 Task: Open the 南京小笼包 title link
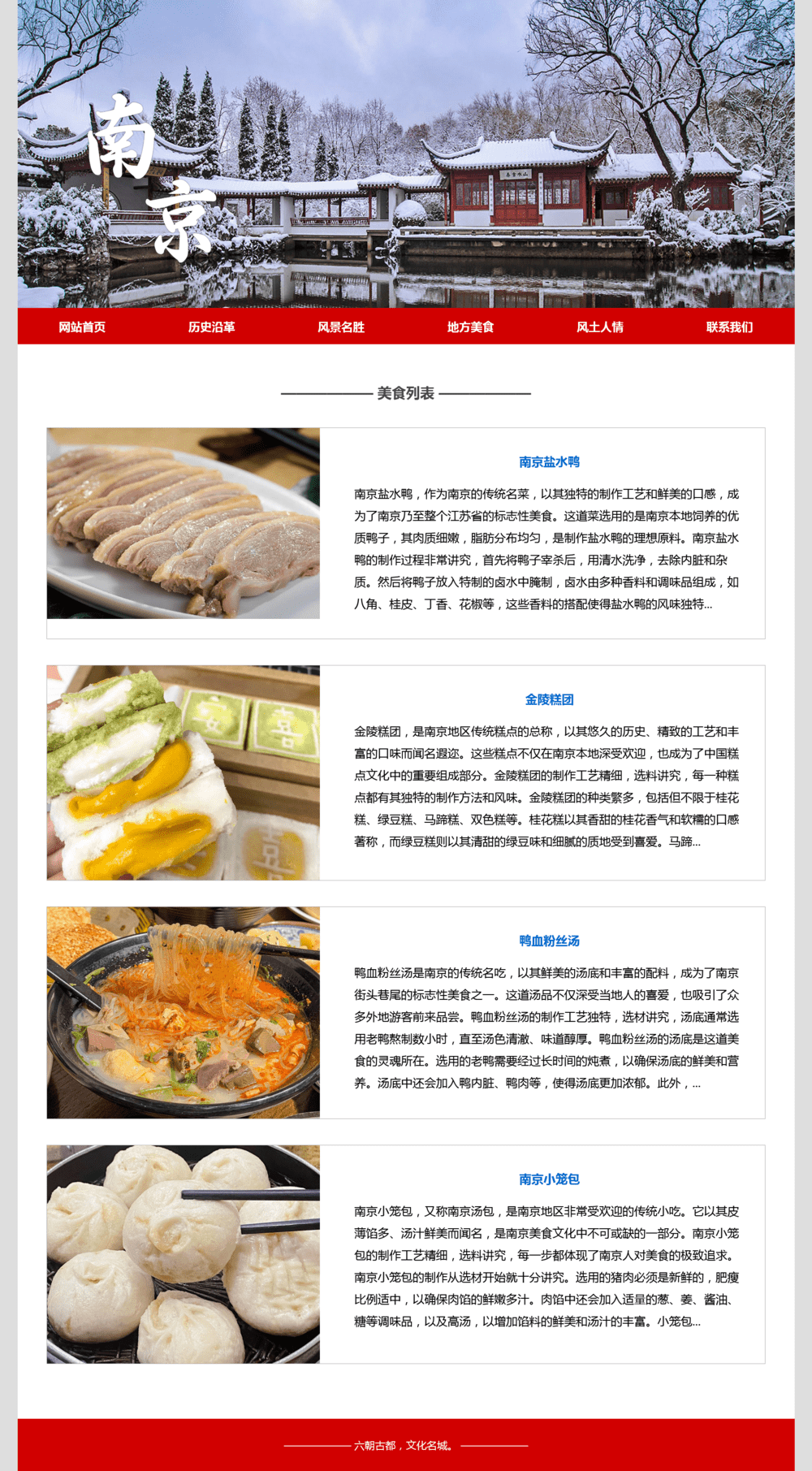[x=549, y=1179]
